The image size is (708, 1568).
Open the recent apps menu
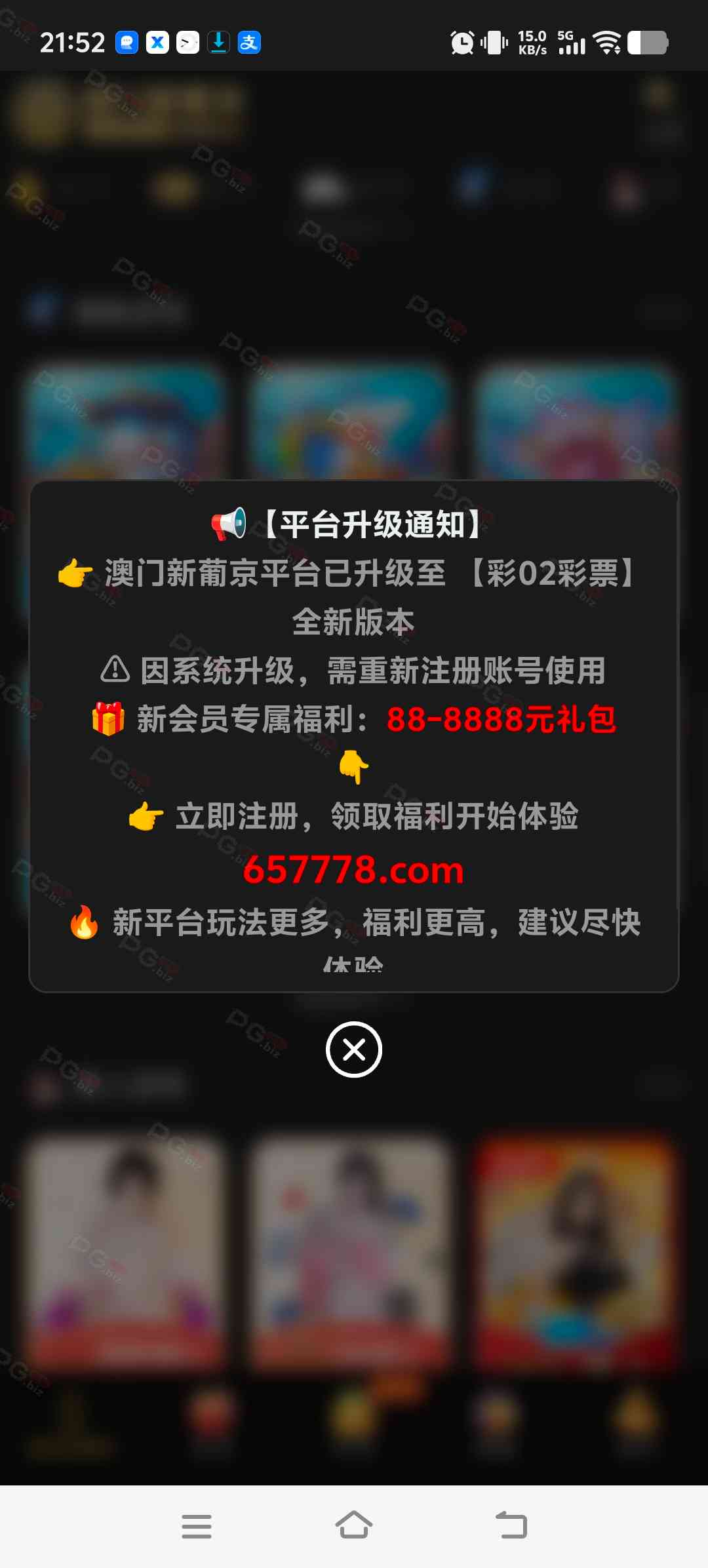[x=197, y=1525]
